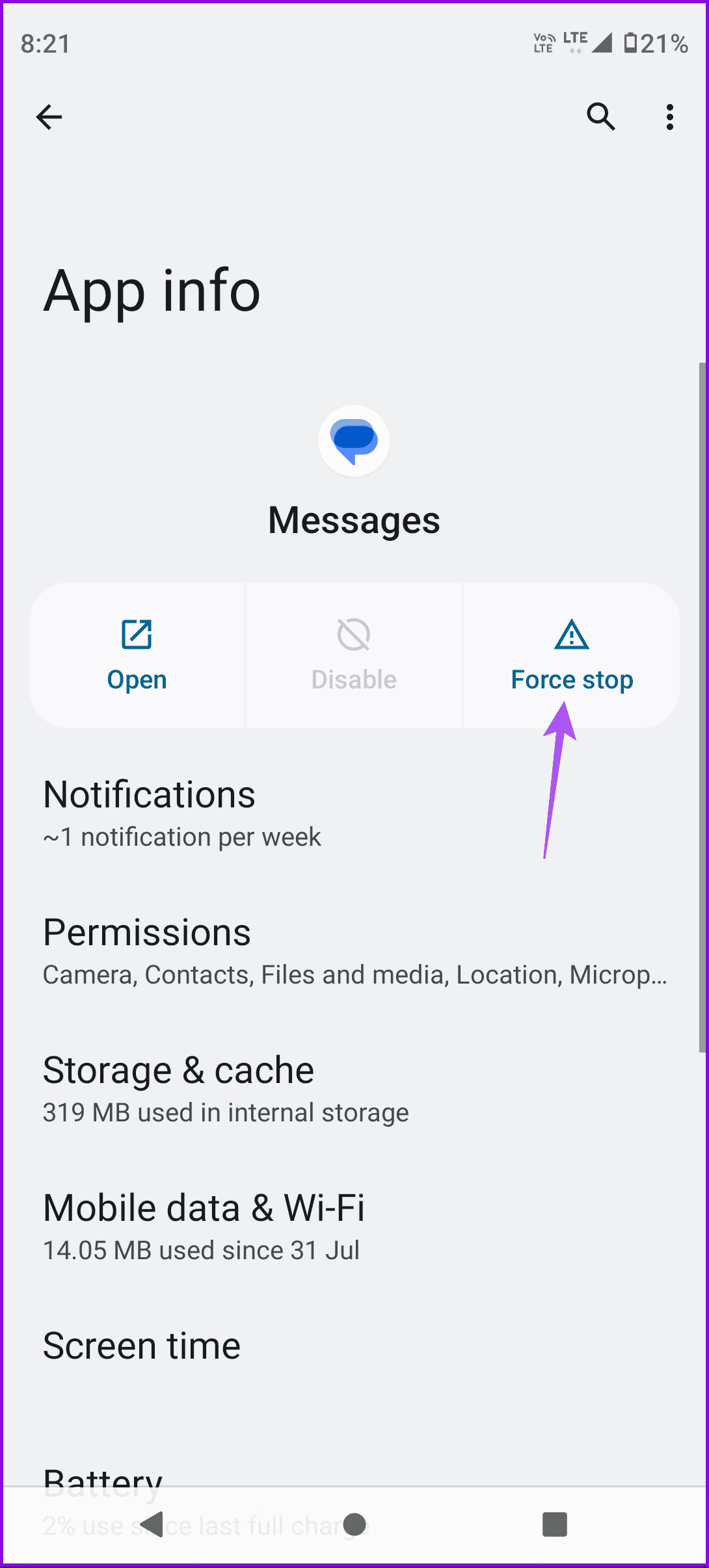Open the search icon in top bar

click(x=600, y=117)
